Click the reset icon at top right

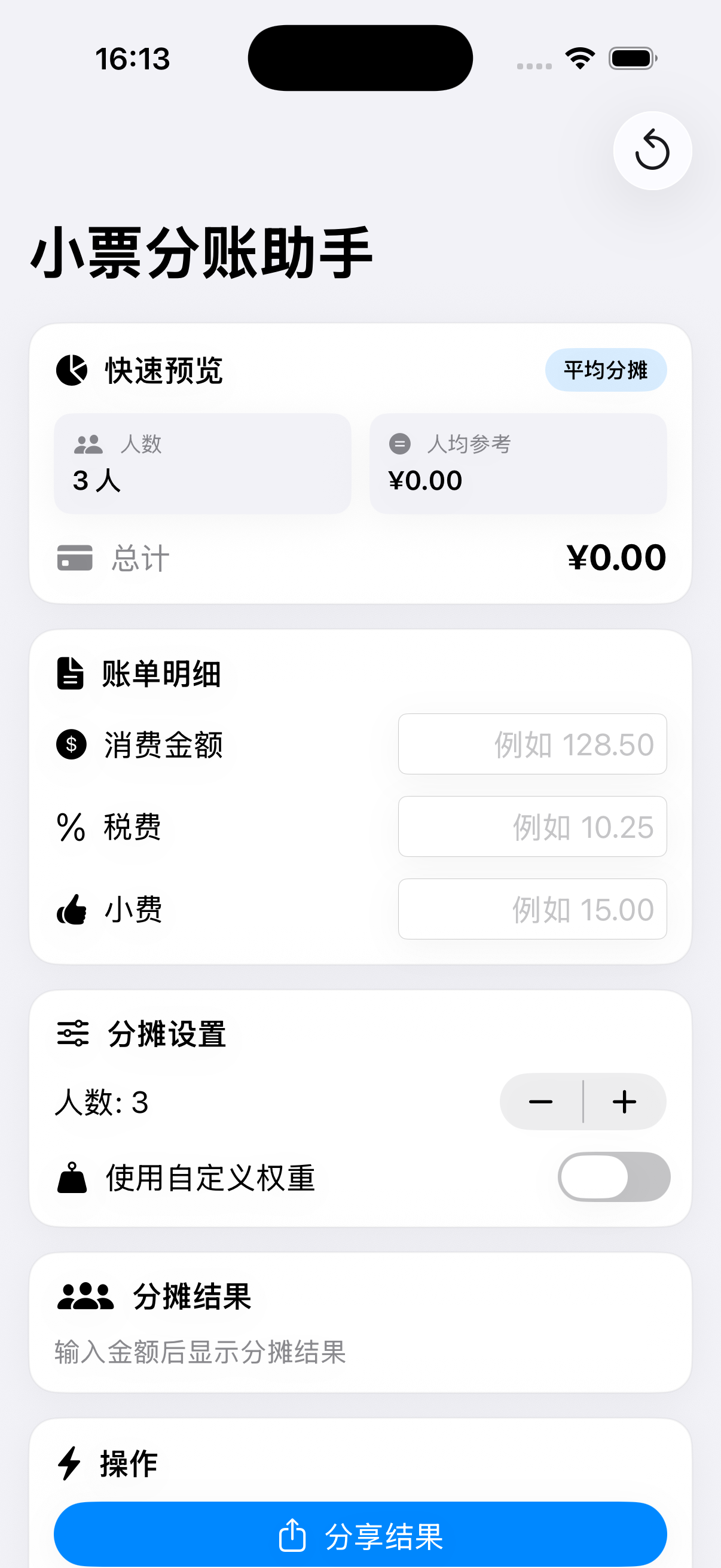(x=653, y=150)
